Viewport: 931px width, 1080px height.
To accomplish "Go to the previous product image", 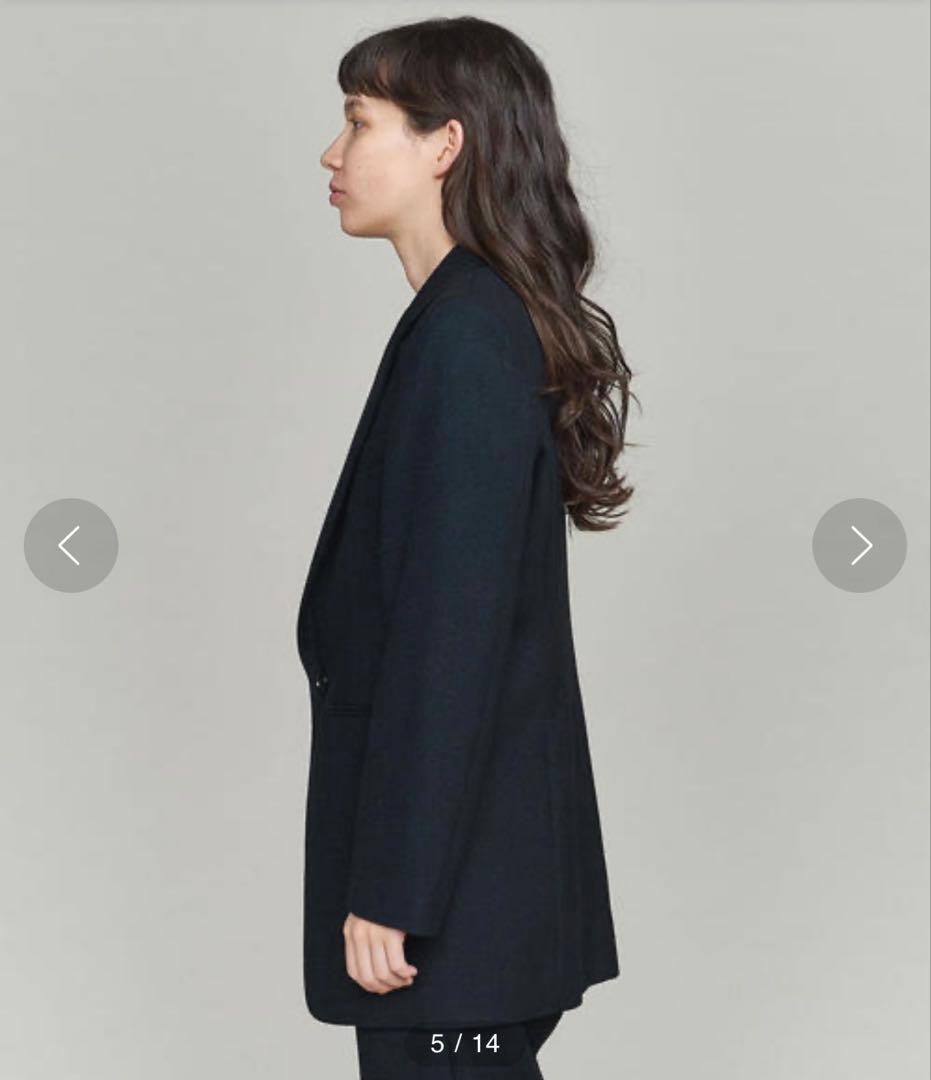I will coord(71,545).
